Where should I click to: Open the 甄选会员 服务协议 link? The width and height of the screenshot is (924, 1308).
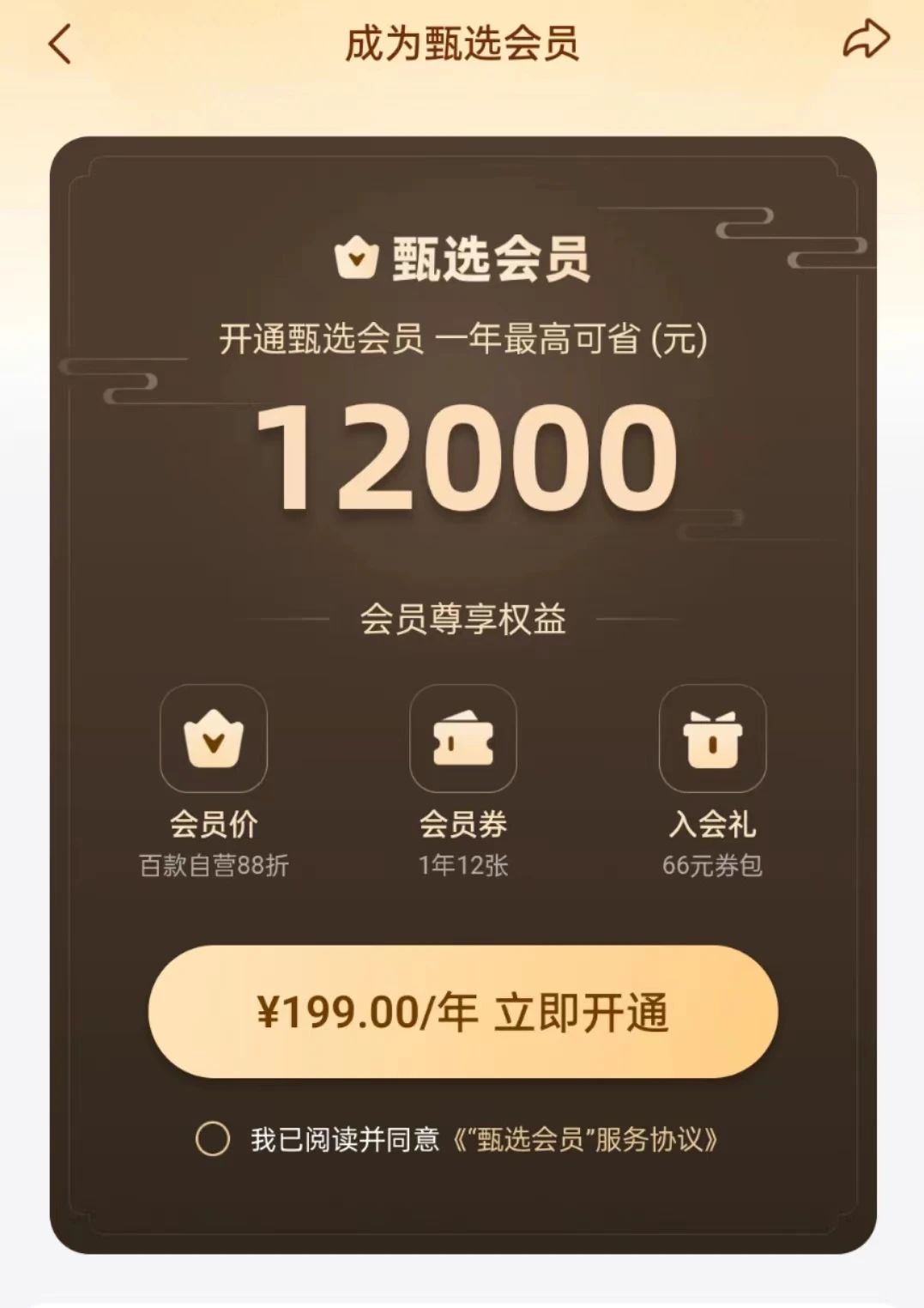586,1140
